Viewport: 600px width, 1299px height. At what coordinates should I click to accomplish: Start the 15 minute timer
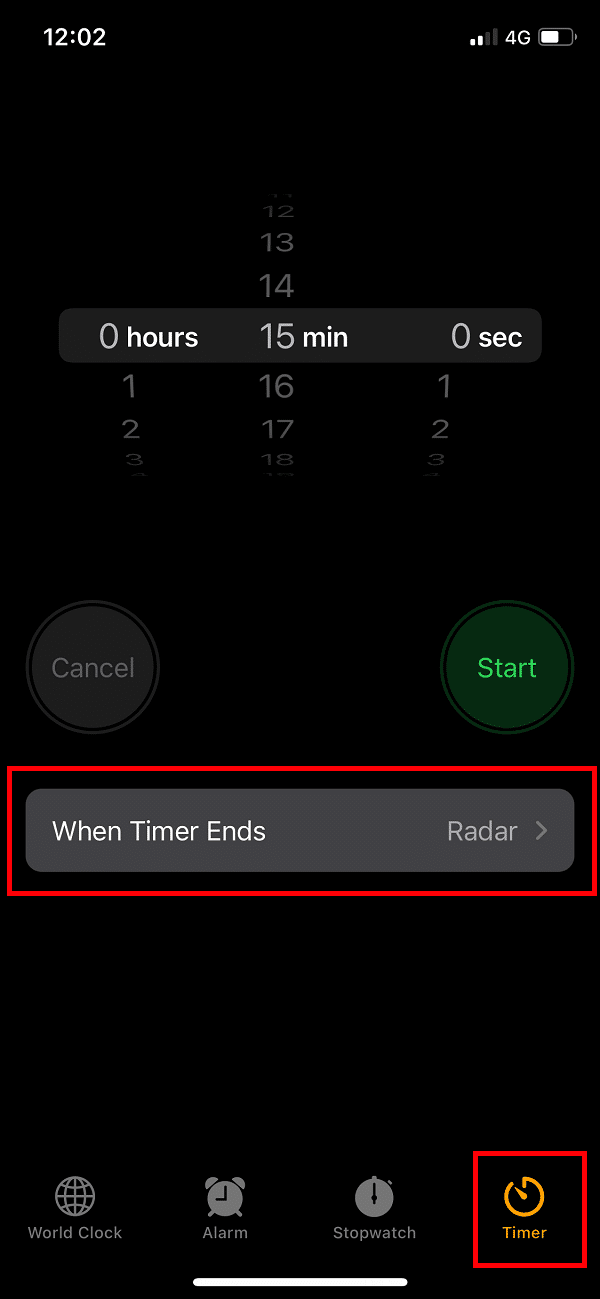tap(507, 668)
